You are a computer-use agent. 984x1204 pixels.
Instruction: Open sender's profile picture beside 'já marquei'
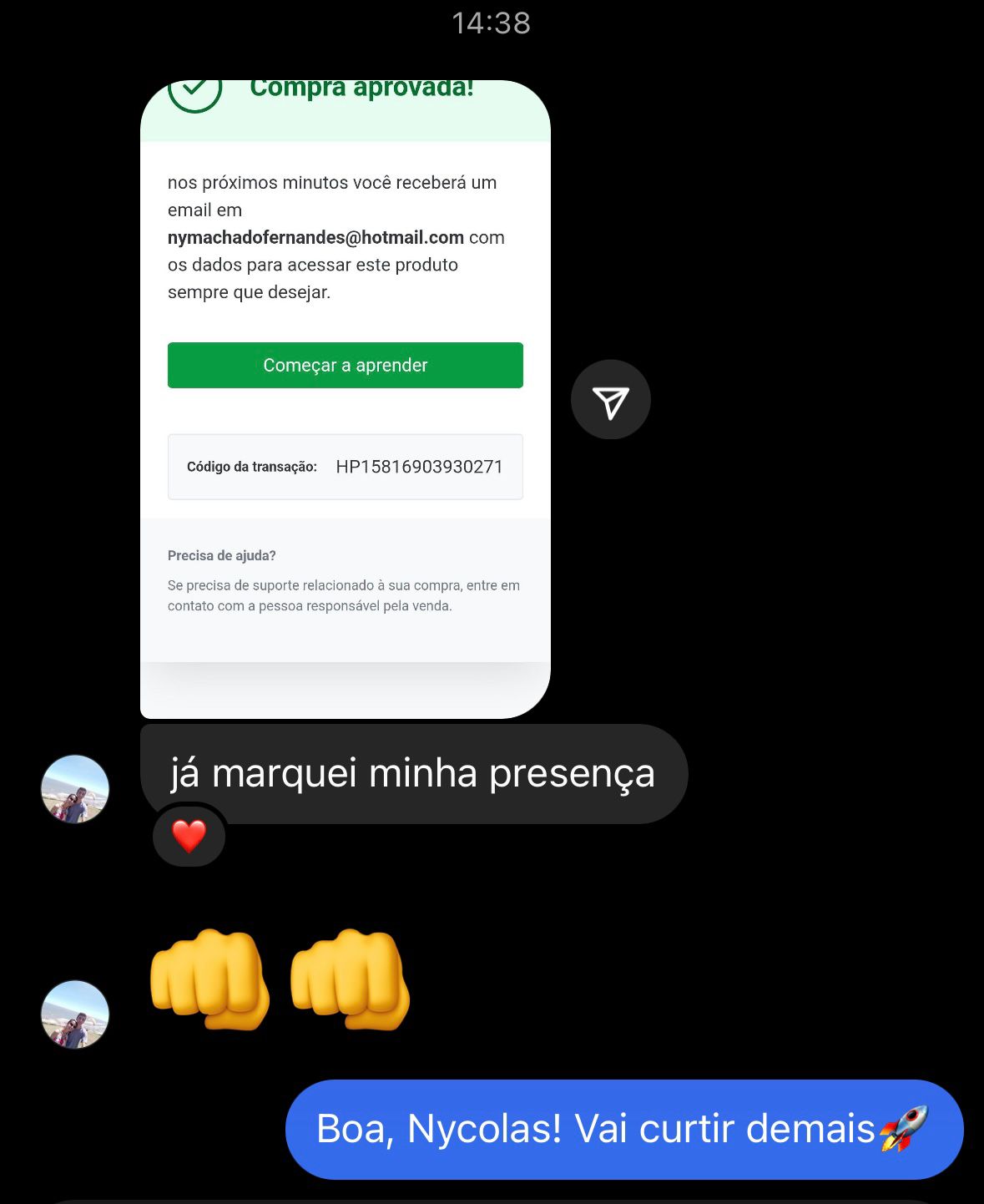pyautogui.click(x=75, y=789)
